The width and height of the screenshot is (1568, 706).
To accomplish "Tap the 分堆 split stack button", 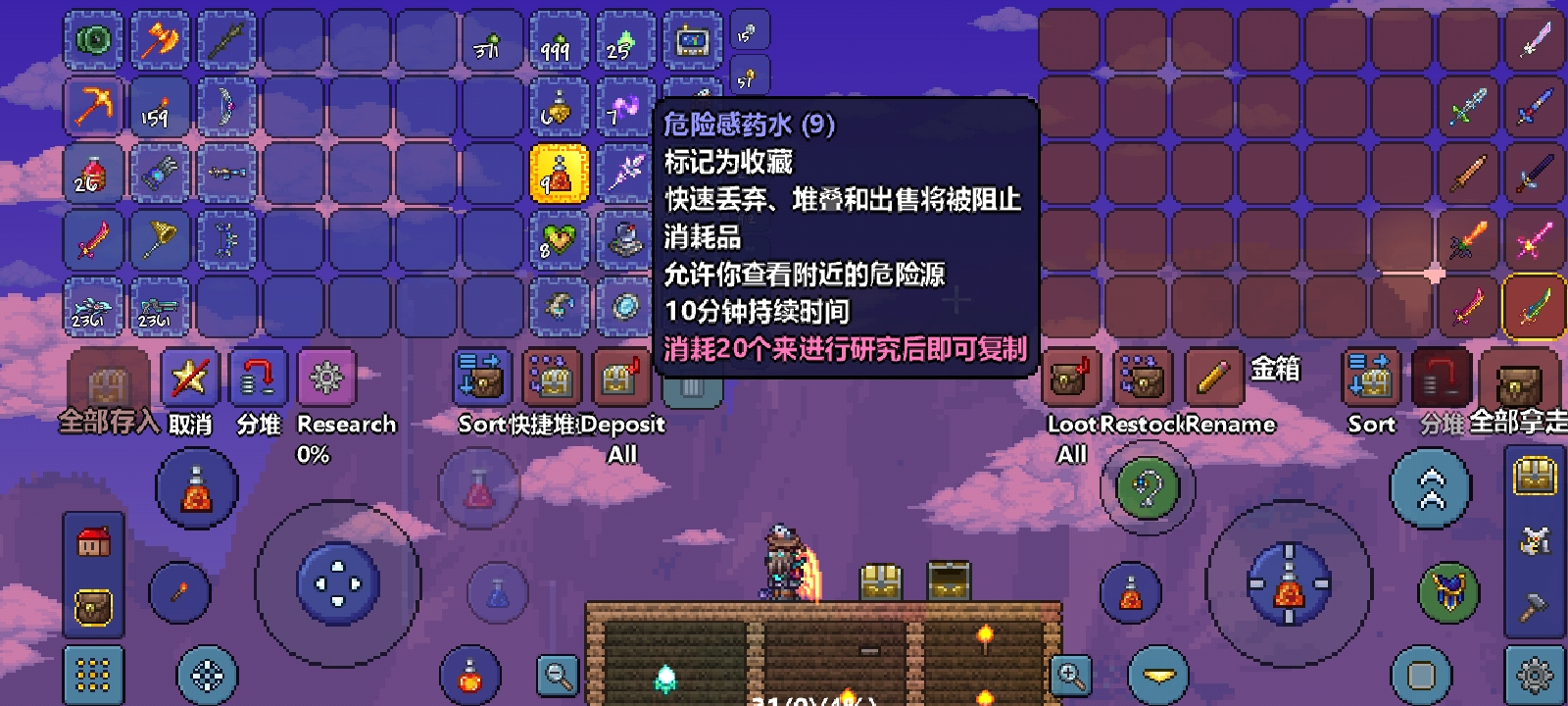I will (258, 378).
